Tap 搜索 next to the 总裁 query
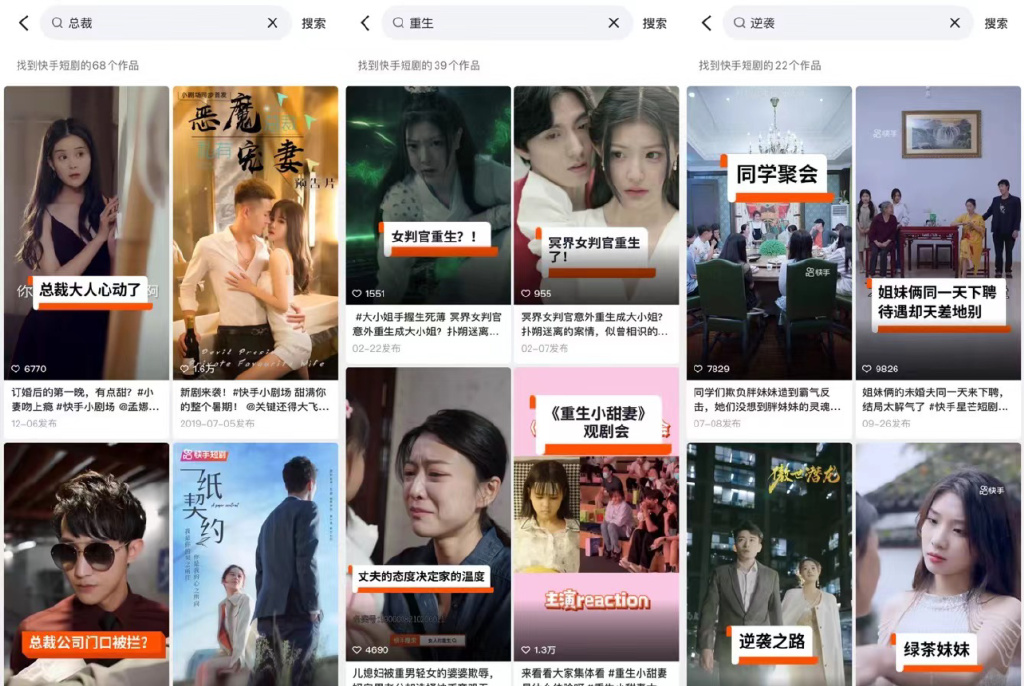The height and width of the screenshot is (686, 1024). [314, 23]
